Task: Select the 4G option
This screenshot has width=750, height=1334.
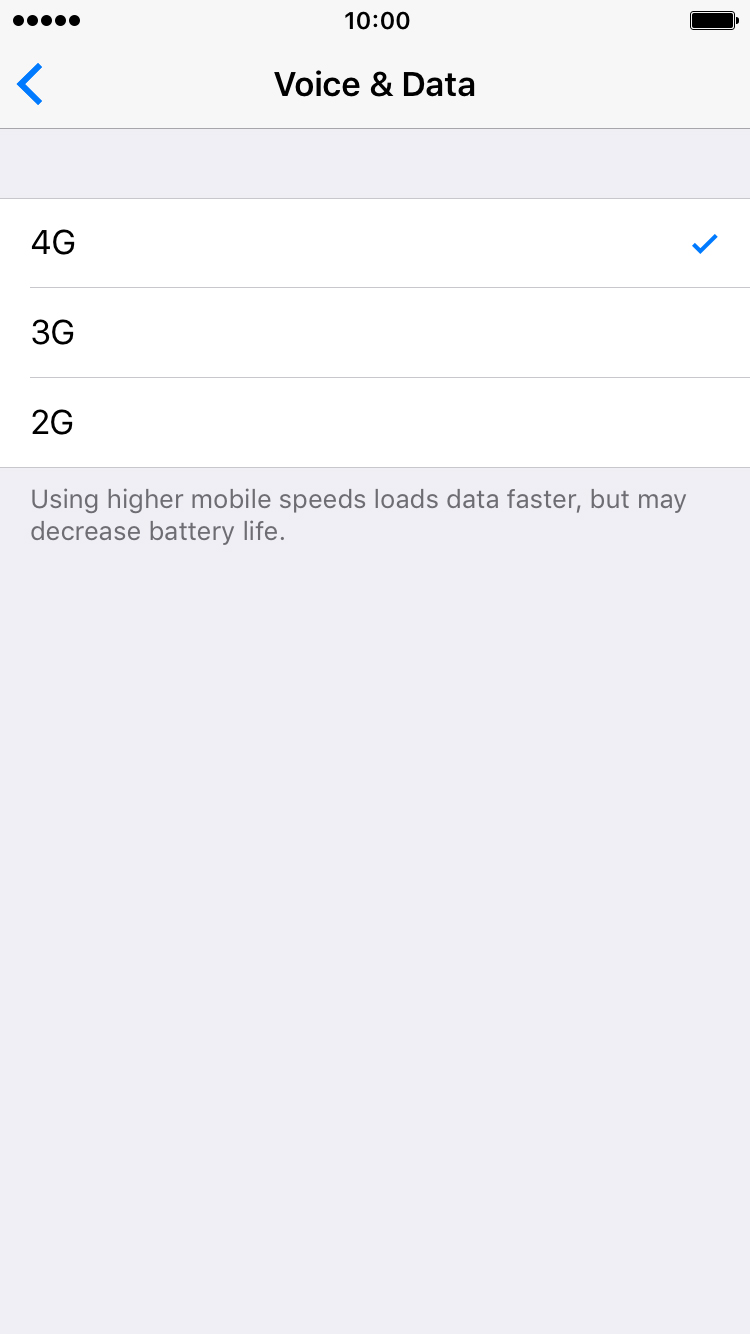Action: pyautogui.click(x=375, y=243)
